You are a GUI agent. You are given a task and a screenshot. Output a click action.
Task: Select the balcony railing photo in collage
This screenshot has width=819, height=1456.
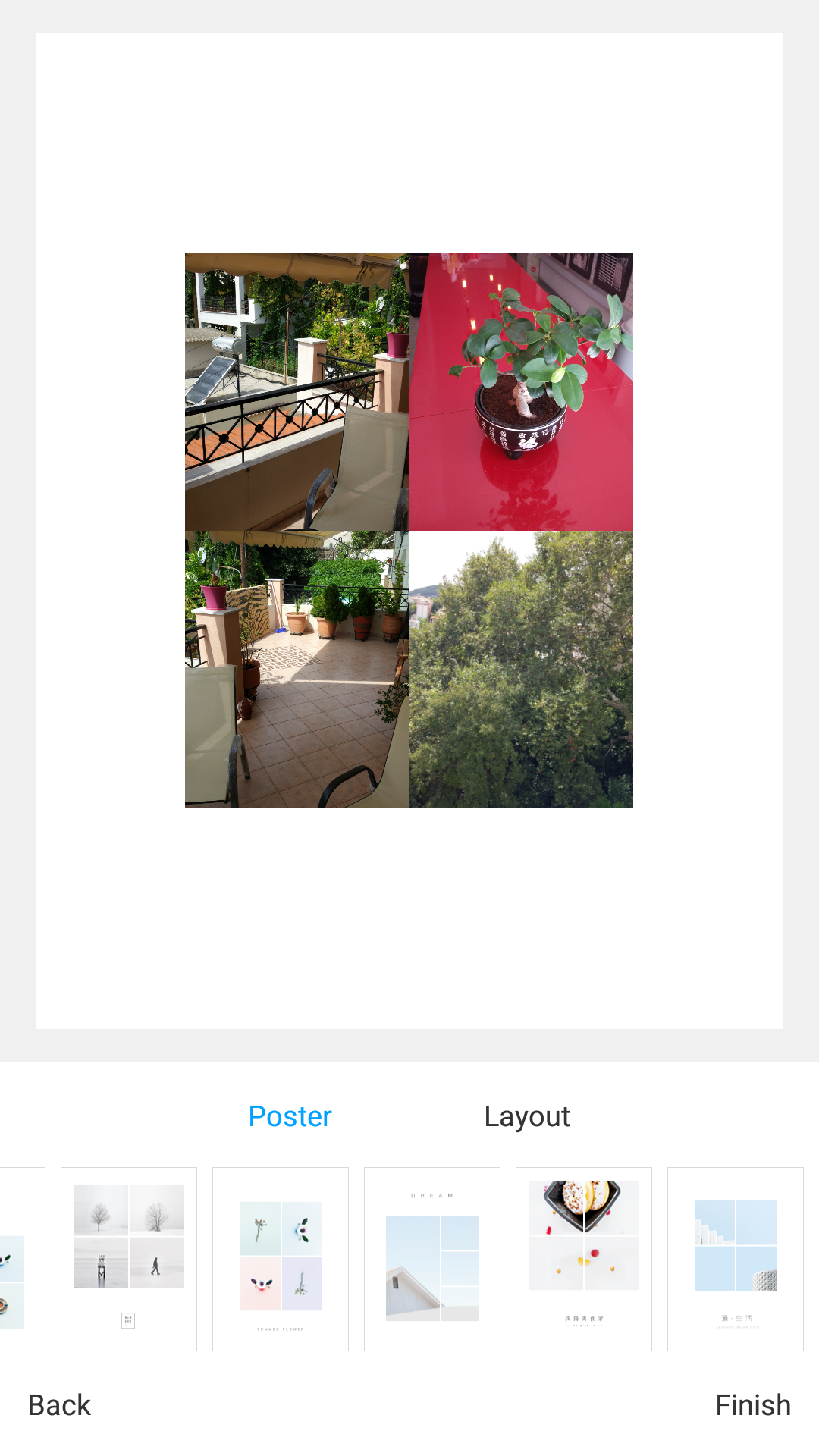(297, 392)
